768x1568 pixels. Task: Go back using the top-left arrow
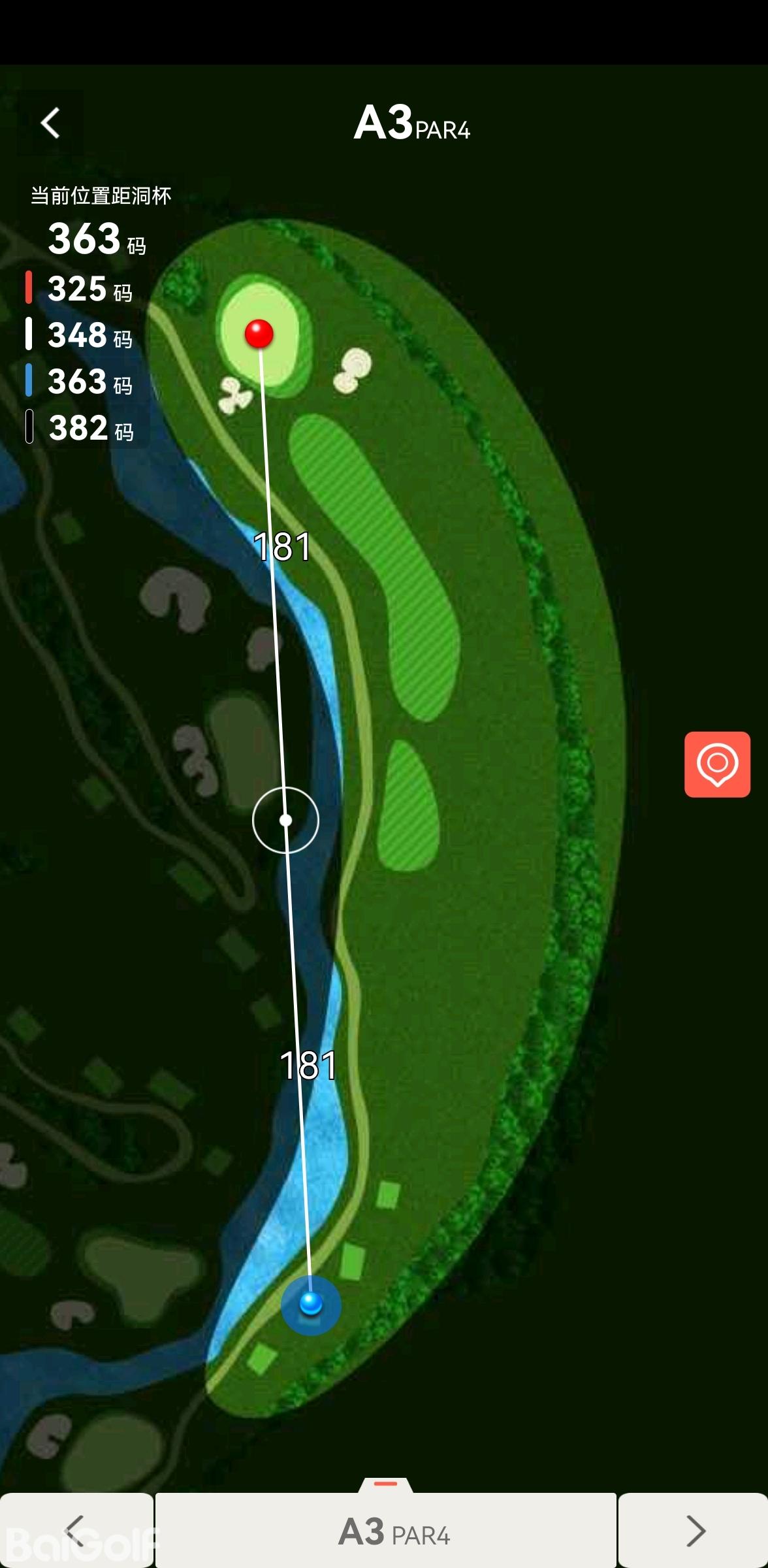(x=50, y=123)
